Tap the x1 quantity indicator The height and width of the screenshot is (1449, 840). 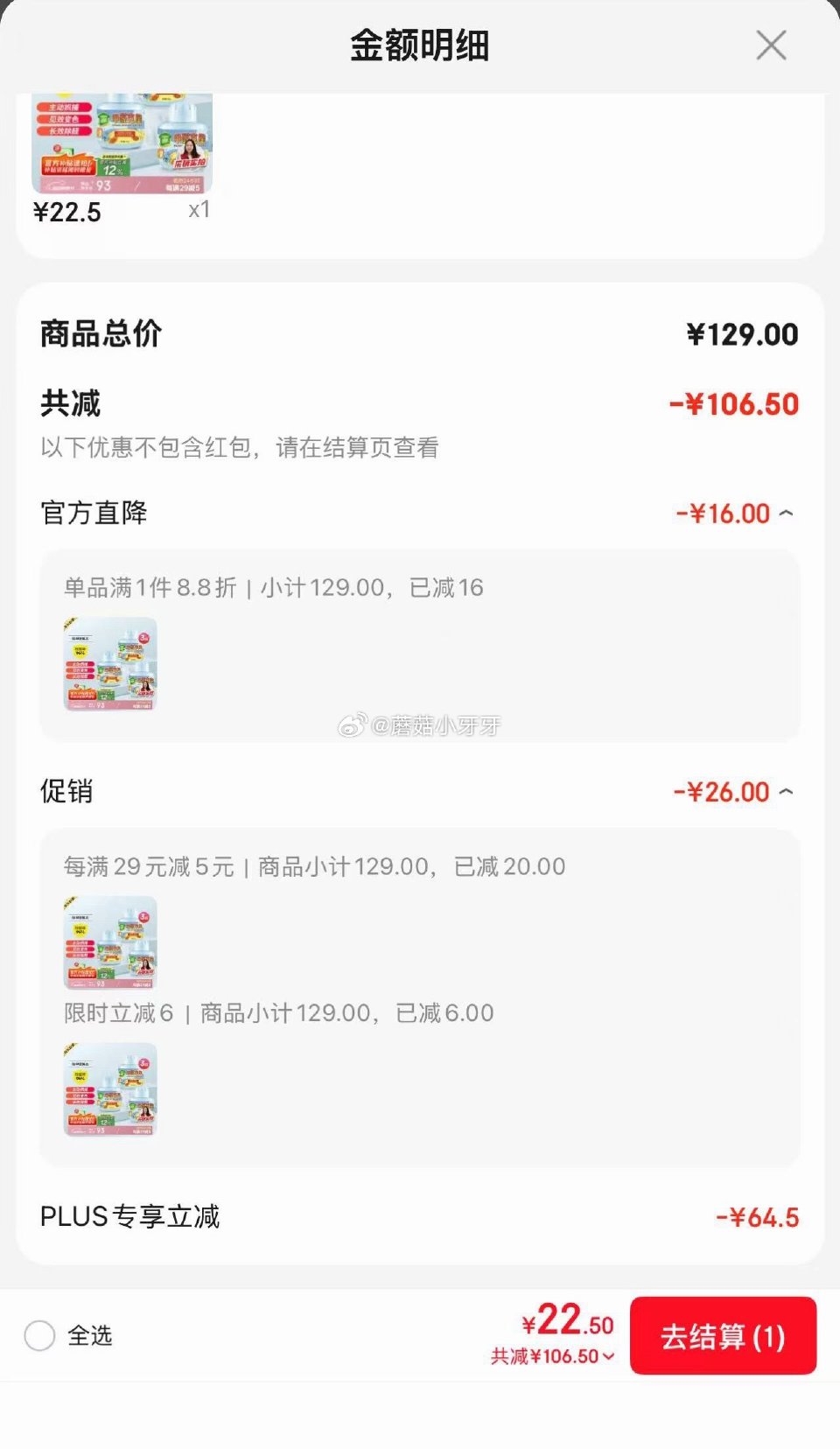pos(199,212)
